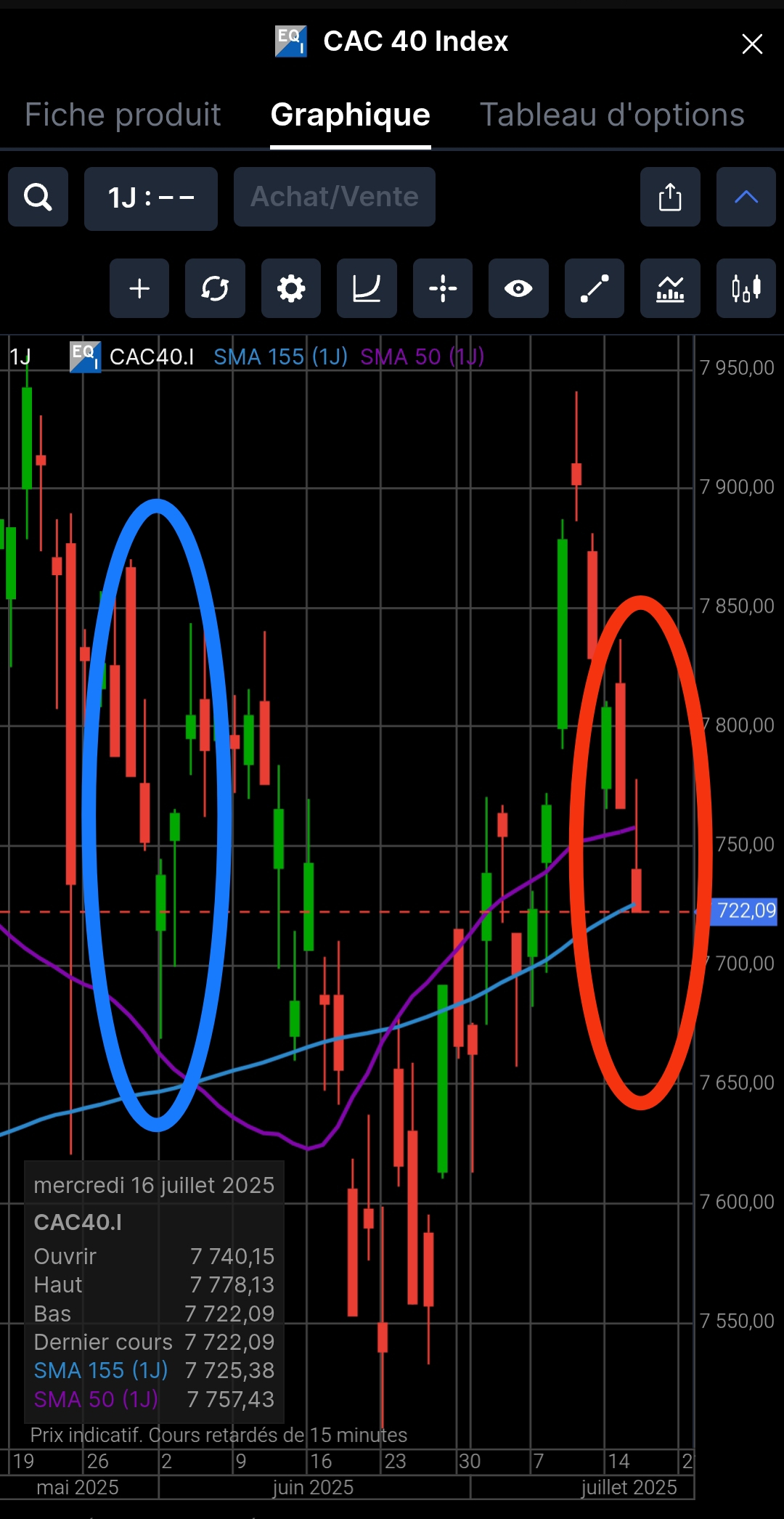Switch to the Tableau d'options tab
Screen dimensions: 784x1519
click(x=612, y=115)
